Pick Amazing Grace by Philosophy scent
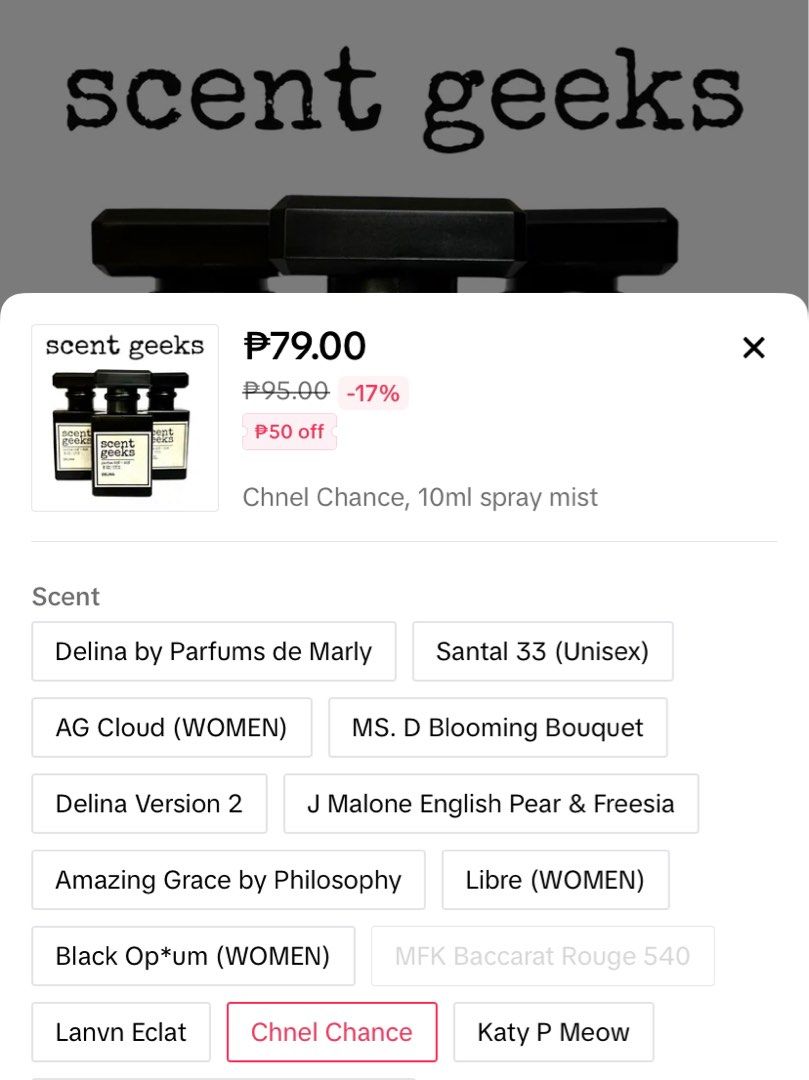The image size is (809, 1080). point(227,880)
